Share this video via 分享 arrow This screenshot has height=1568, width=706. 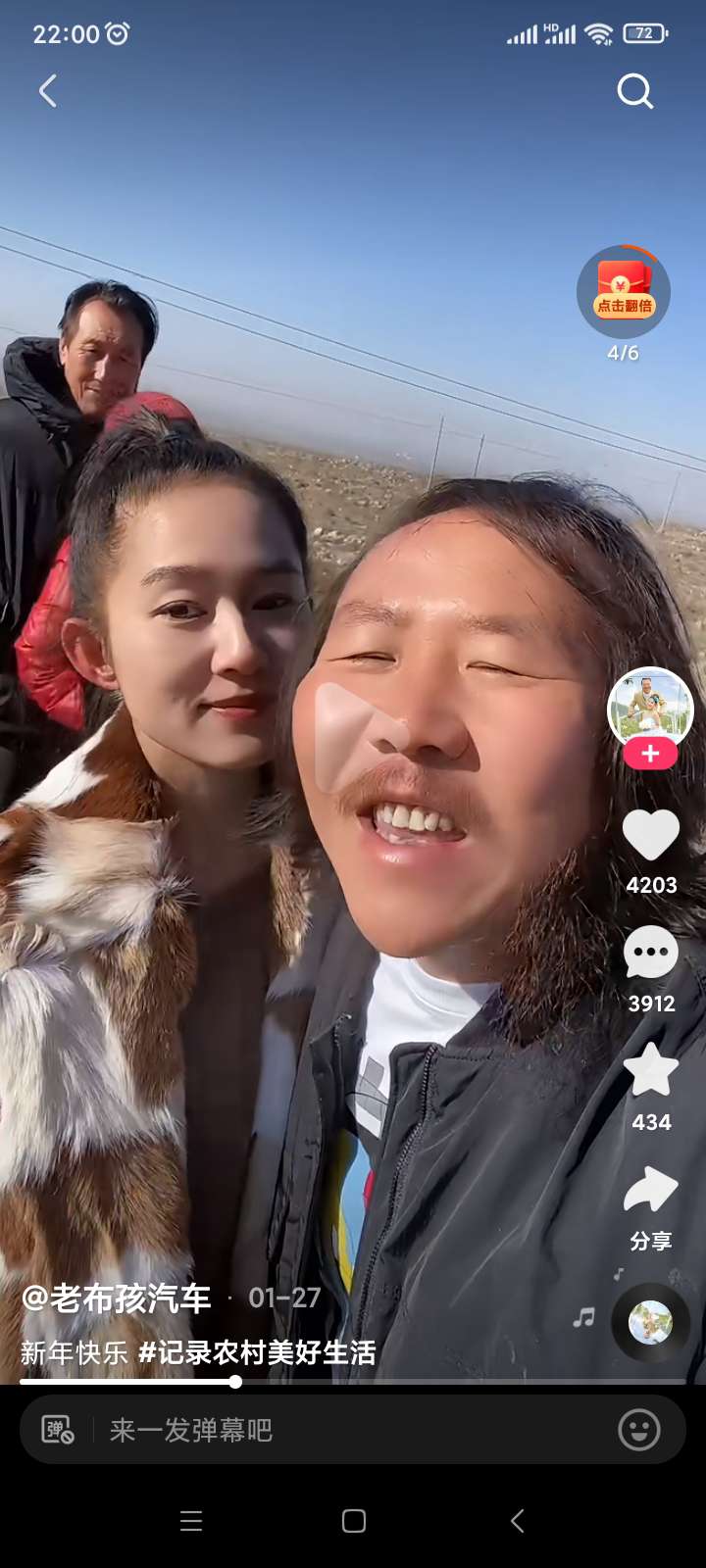point(651,1191)
